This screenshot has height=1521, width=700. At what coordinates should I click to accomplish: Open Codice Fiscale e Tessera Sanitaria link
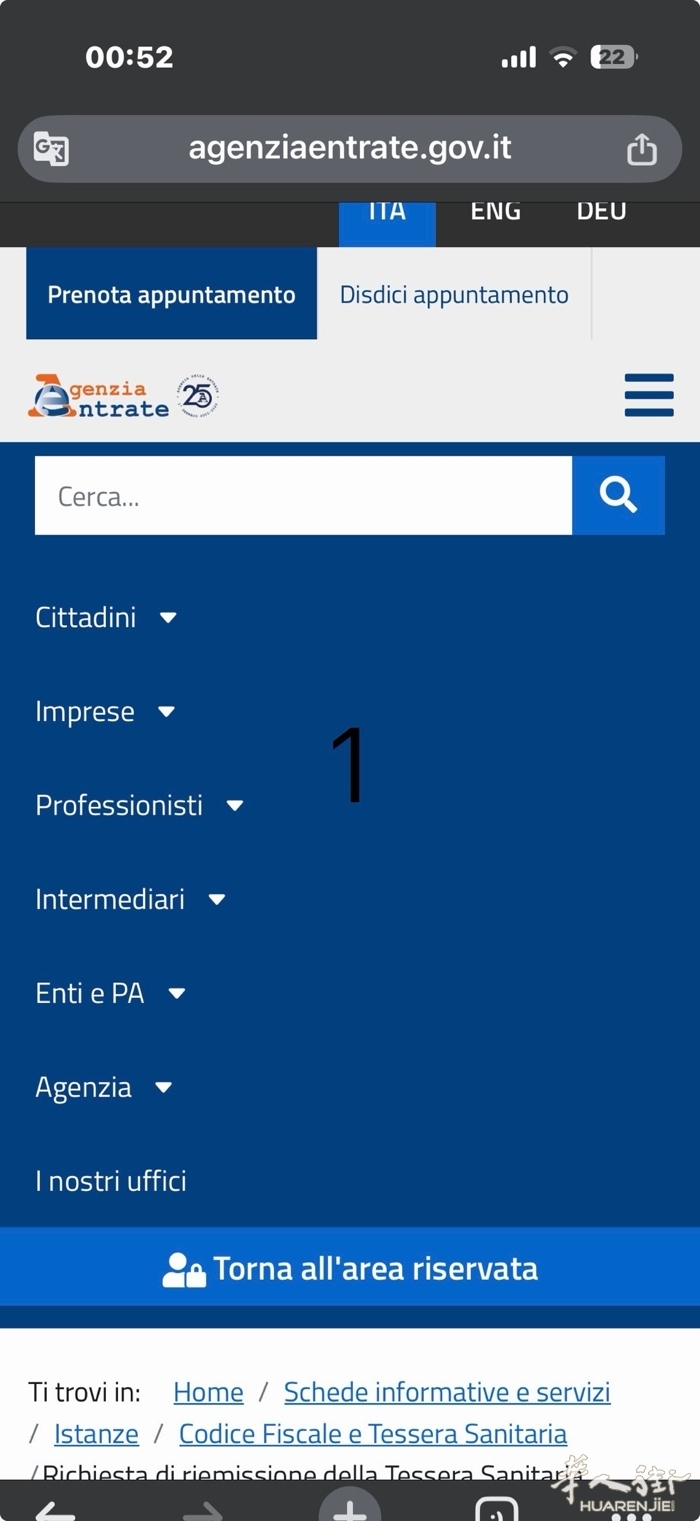[x=373, y=1434]
